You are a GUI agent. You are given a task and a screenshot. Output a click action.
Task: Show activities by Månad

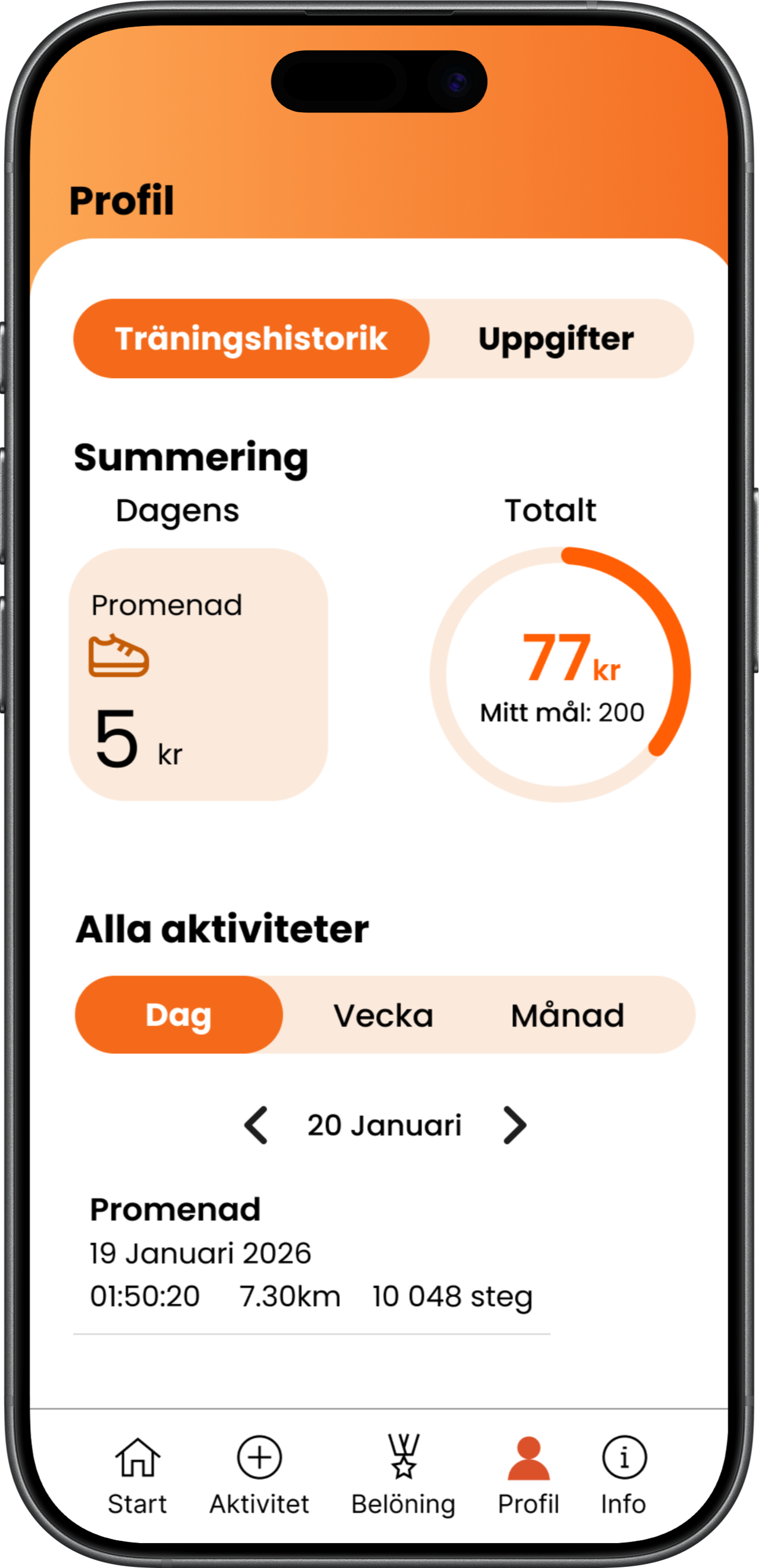pos(568,1015)
